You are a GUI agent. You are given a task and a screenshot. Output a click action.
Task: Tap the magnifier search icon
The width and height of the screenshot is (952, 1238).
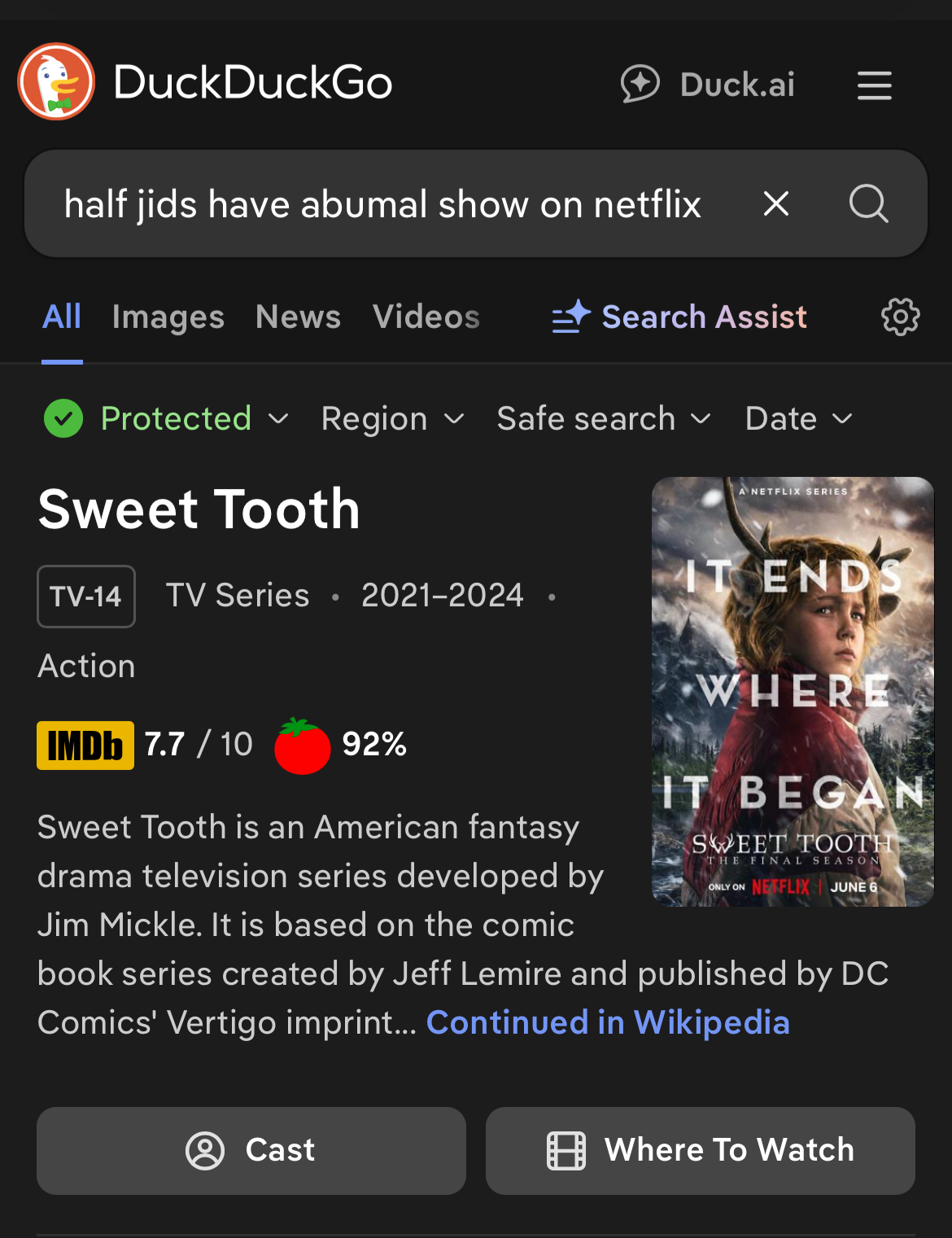(x=868, y=203)
